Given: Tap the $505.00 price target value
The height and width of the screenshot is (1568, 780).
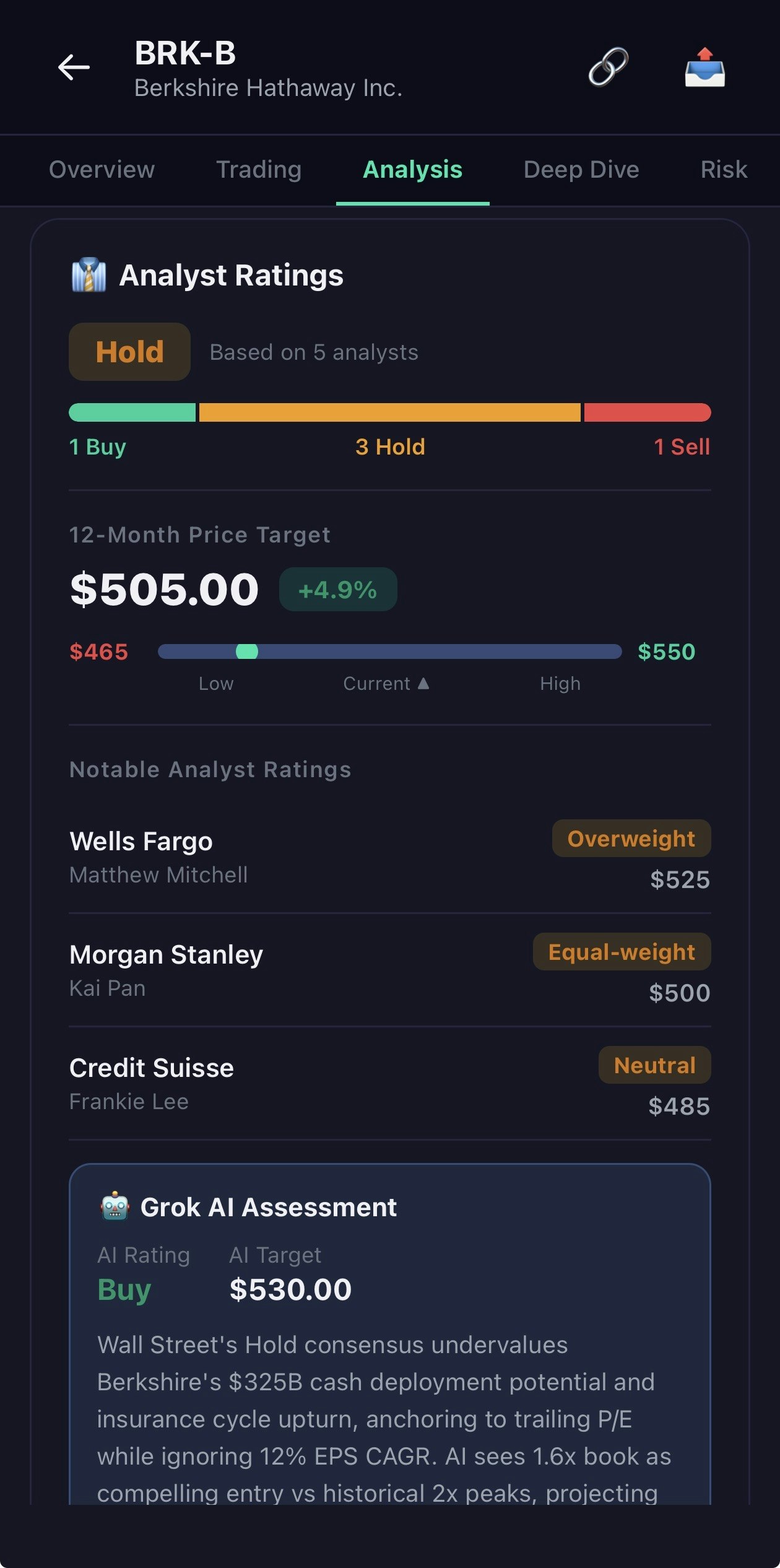Looking at the screenshot, I should tap(163, 589).
